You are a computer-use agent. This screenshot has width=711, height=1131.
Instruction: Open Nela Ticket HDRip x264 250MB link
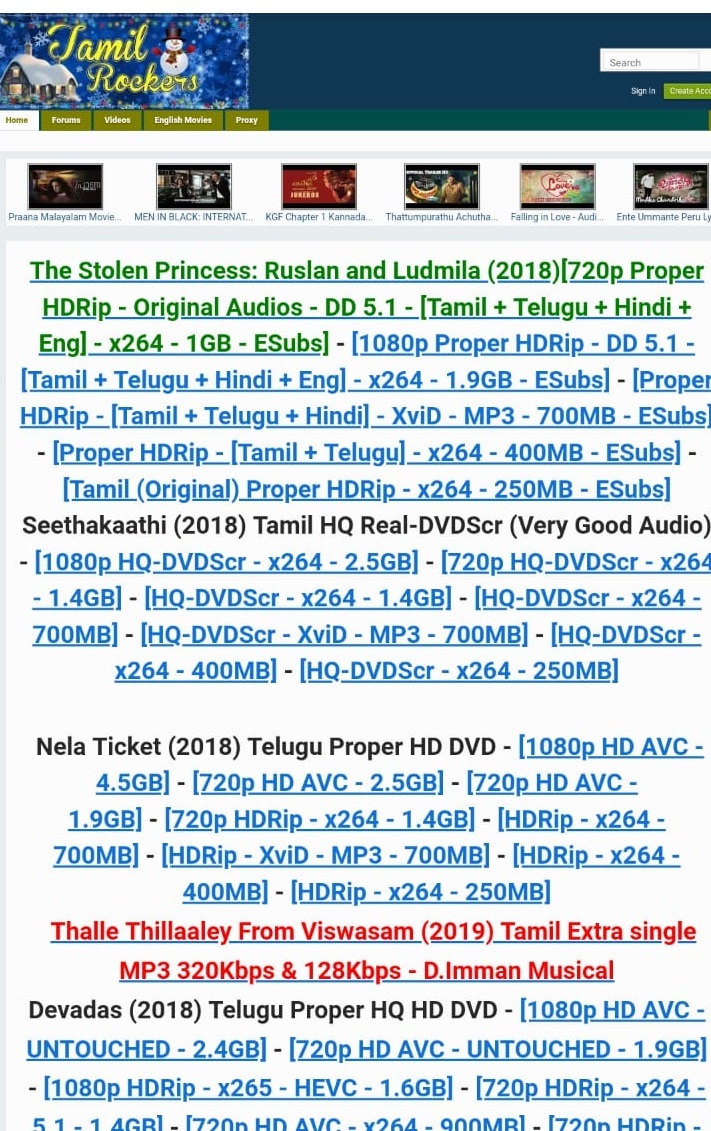[x=420, y=892]
